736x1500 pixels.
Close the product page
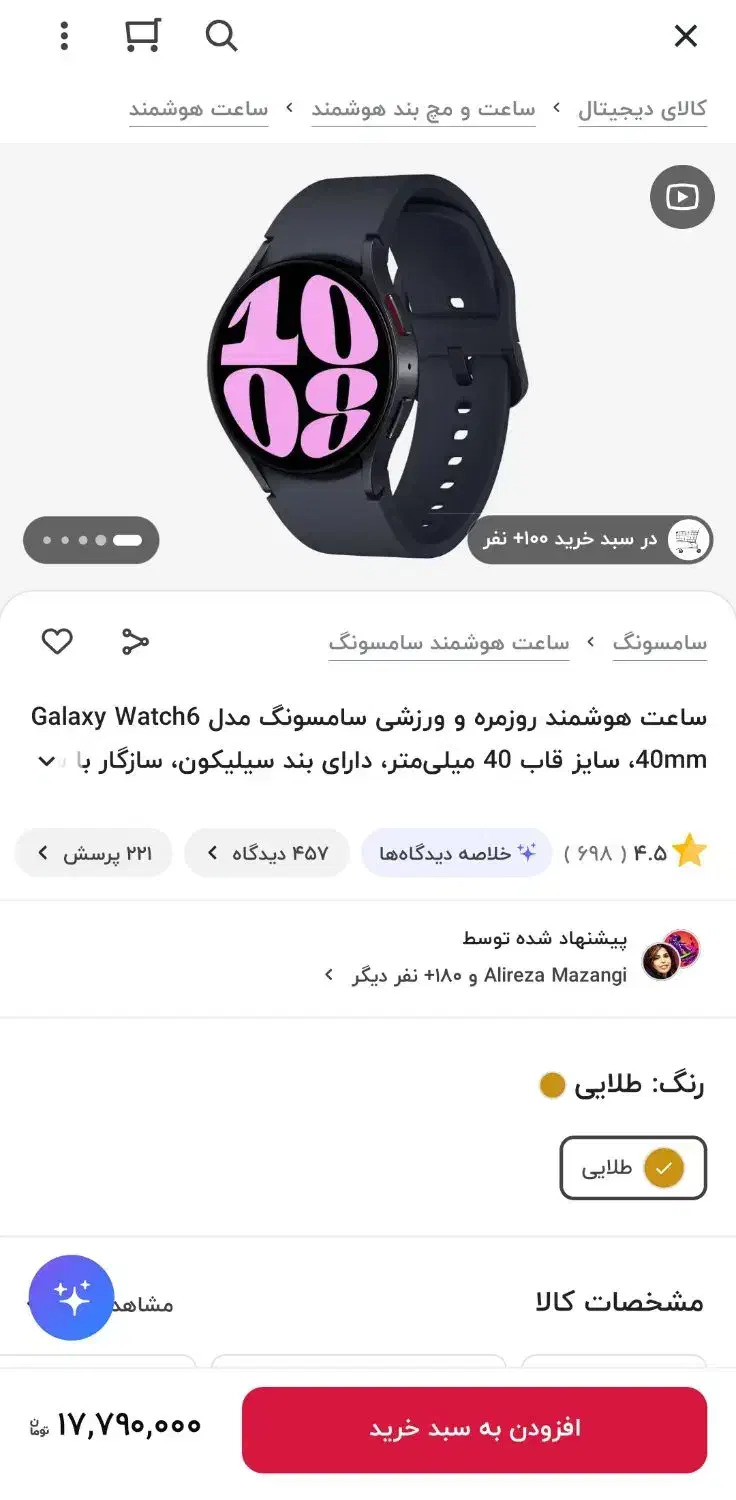pos(685,37)
